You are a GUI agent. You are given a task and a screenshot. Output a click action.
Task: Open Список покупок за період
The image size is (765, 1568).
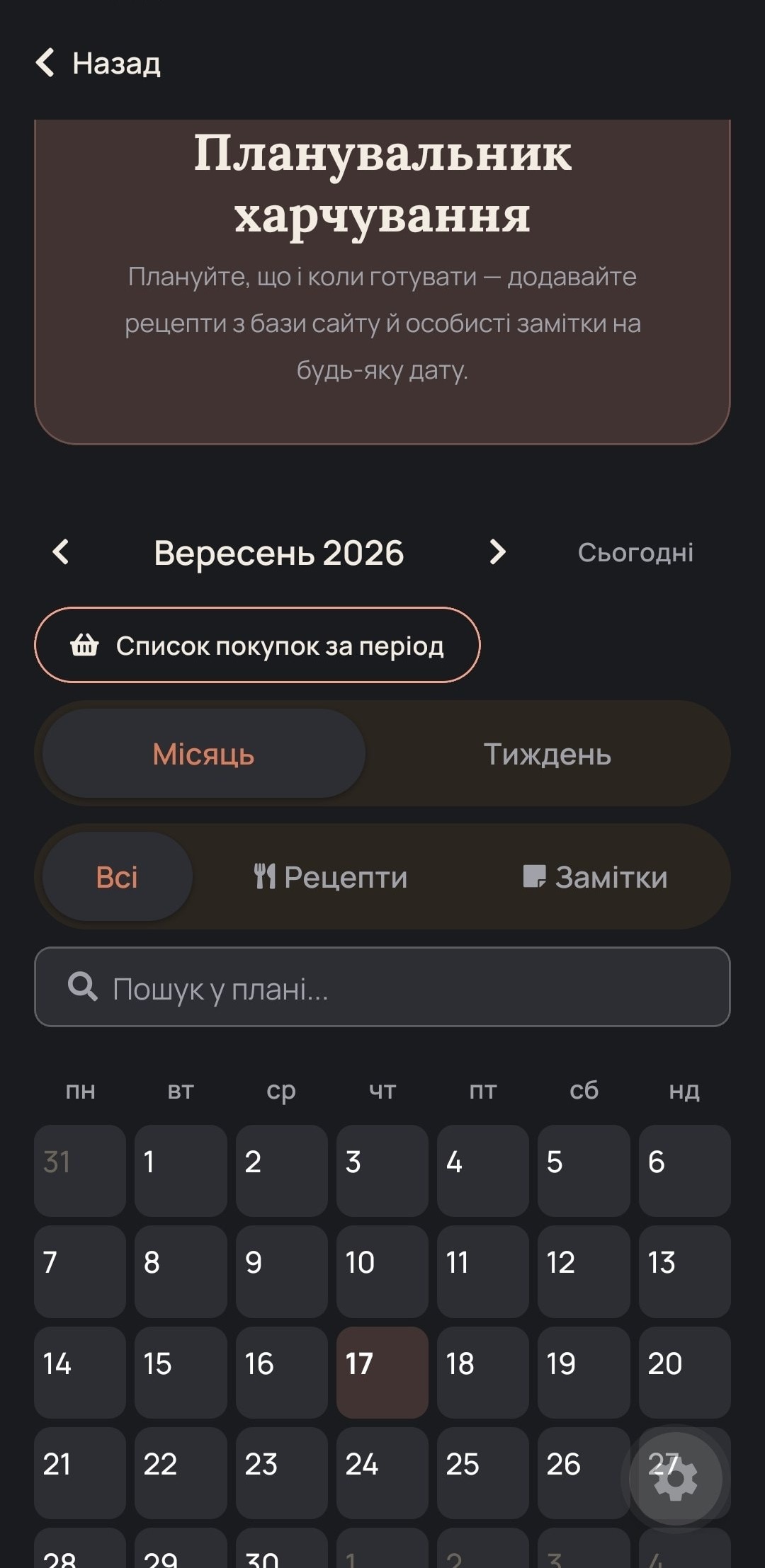(x=257, y=645)
